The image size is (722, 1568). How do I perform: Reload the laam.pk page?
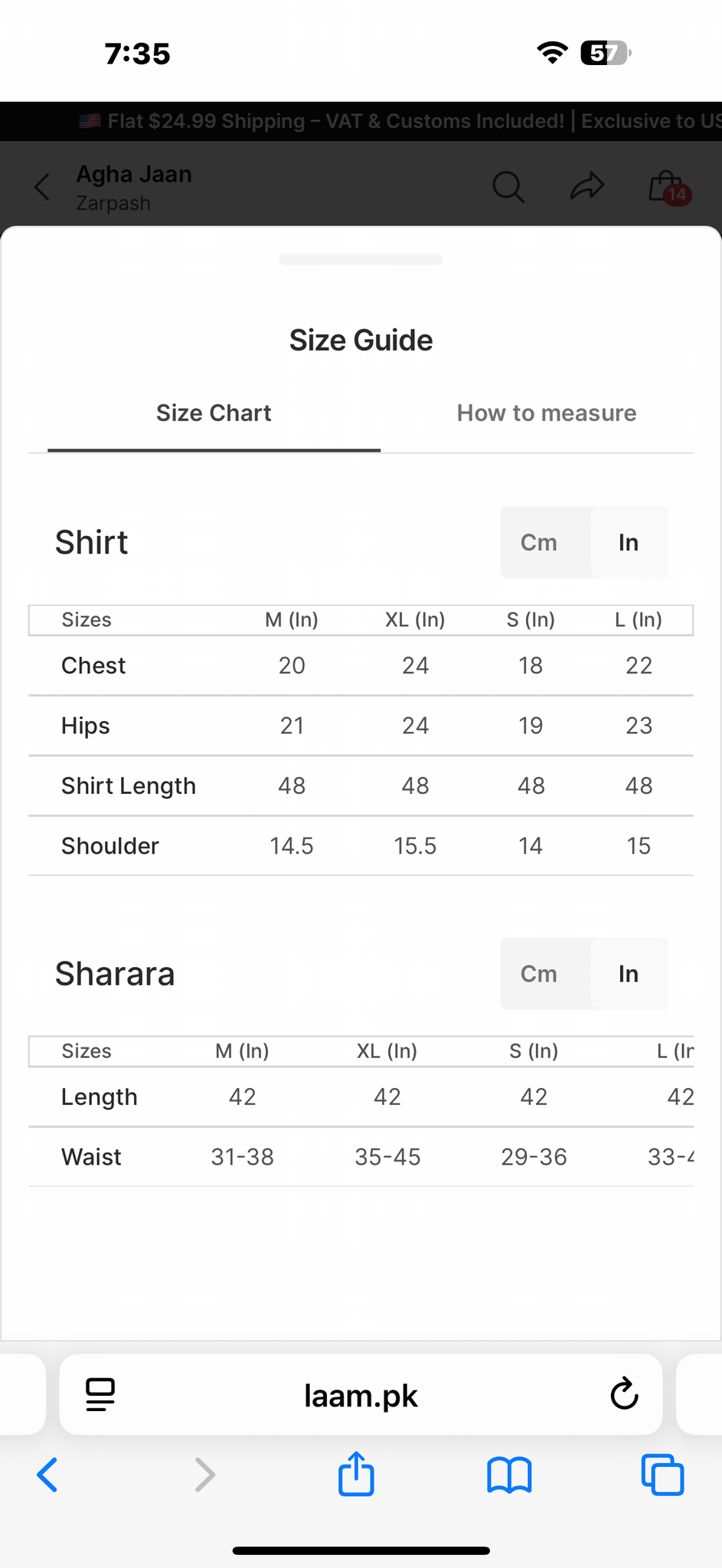[624, 1394]
